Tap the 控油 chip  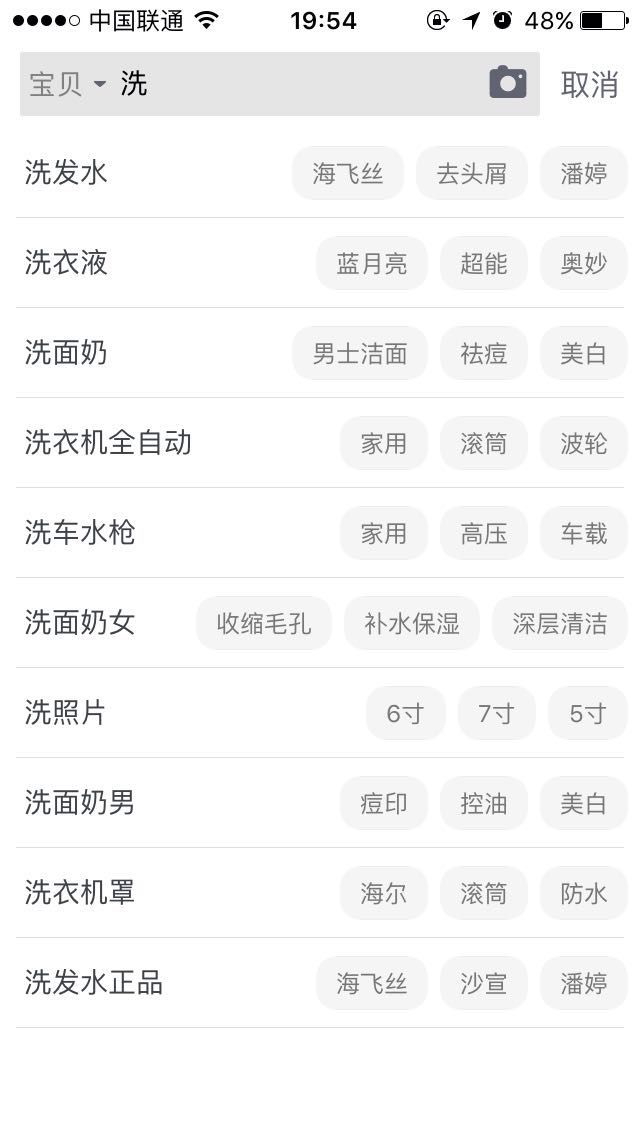(484, 803)
